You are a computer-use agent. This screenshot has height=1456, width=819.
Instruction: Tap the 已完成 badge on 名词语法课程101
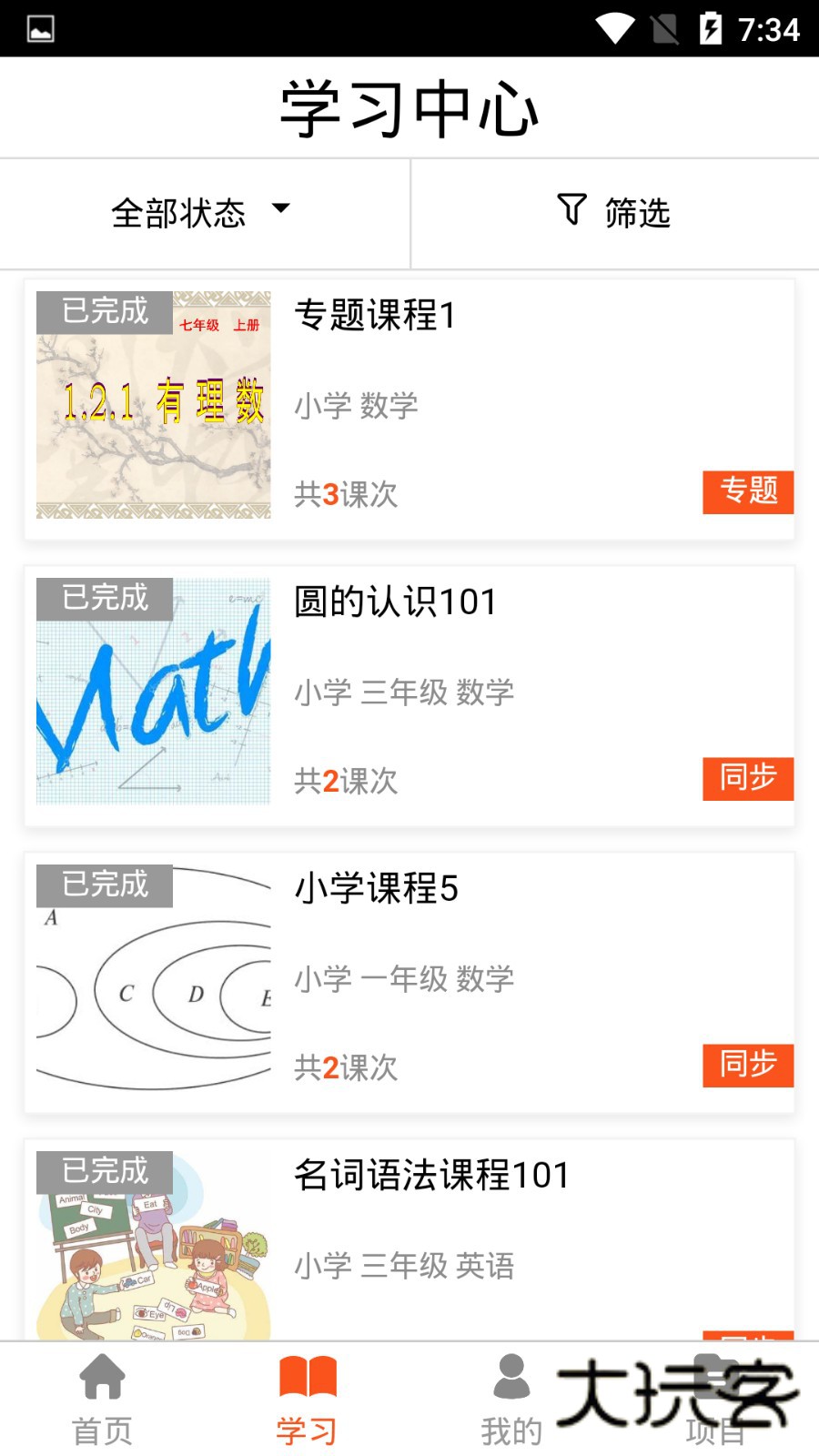(103, 1173)
